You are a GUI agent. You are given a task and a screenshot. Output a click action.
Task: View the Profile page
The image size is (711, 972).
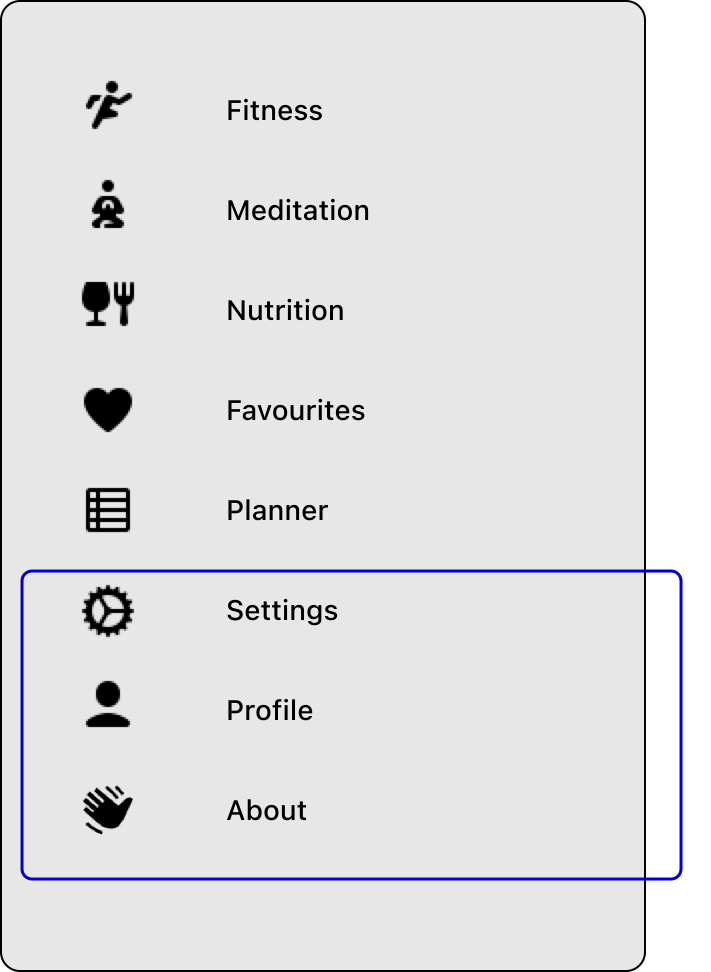269,710
